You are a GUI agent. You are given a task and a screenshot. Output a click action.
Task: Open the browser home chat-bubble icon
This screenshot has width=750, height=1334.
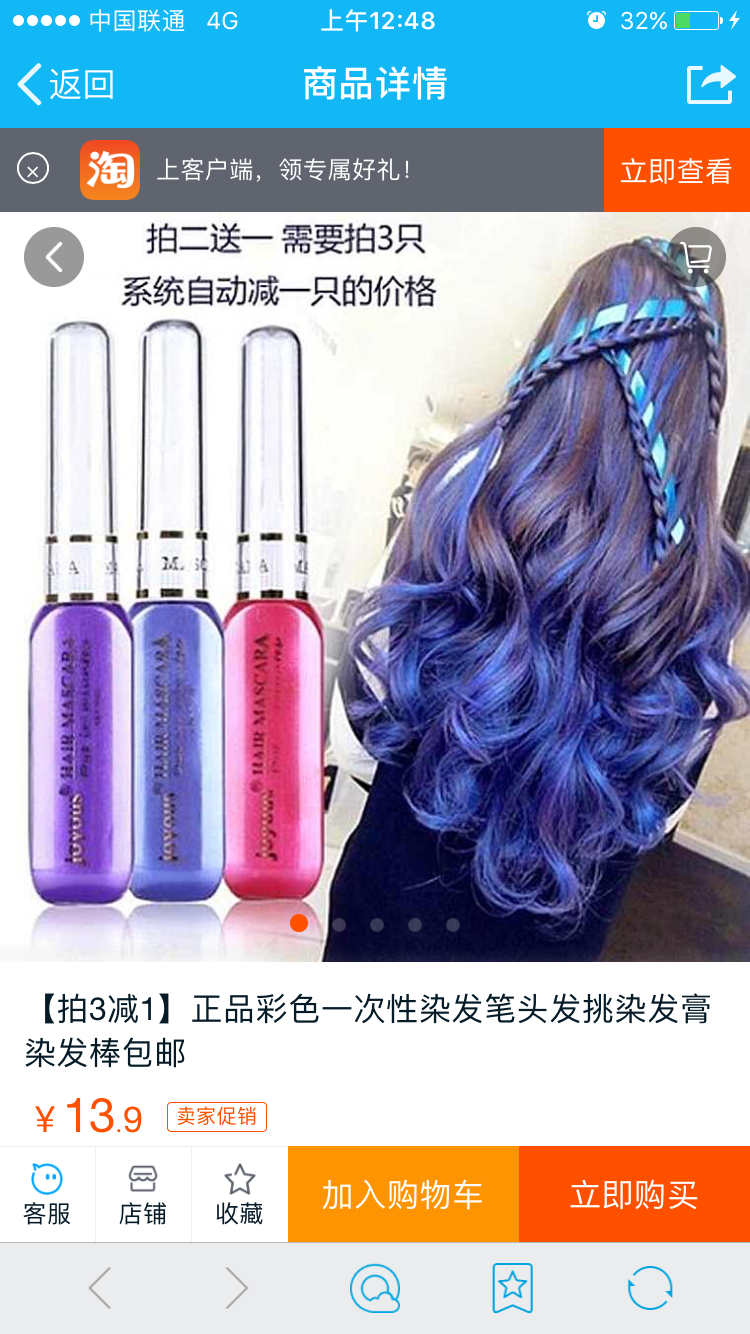point(375,1288)
